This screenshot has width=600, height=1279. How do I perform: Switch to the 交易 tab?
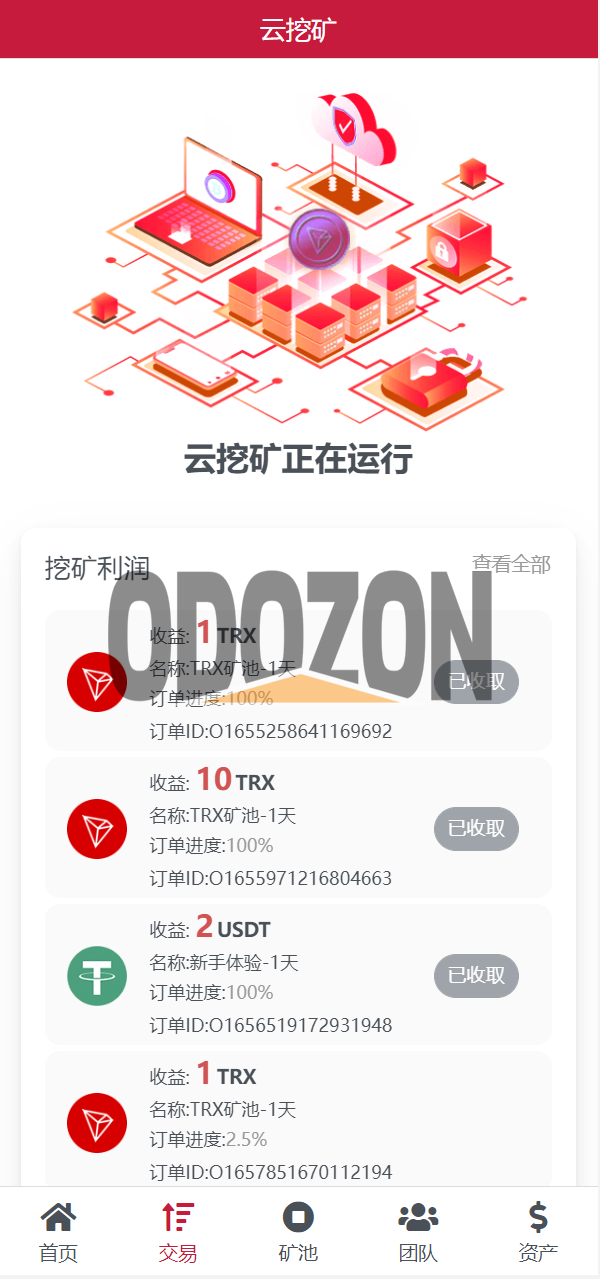point(178,1232)
